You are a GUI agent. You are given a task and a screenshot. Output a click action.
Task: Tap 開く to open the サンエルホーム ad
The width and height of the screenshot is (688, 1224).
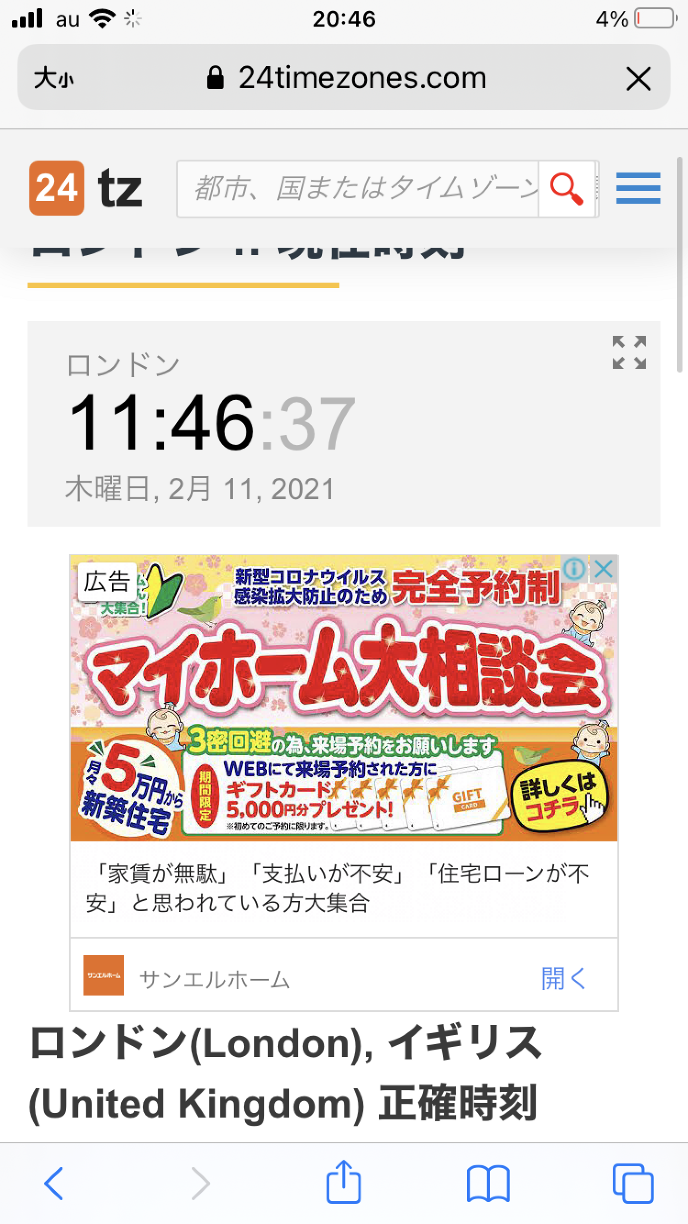(x=564, y=978)
